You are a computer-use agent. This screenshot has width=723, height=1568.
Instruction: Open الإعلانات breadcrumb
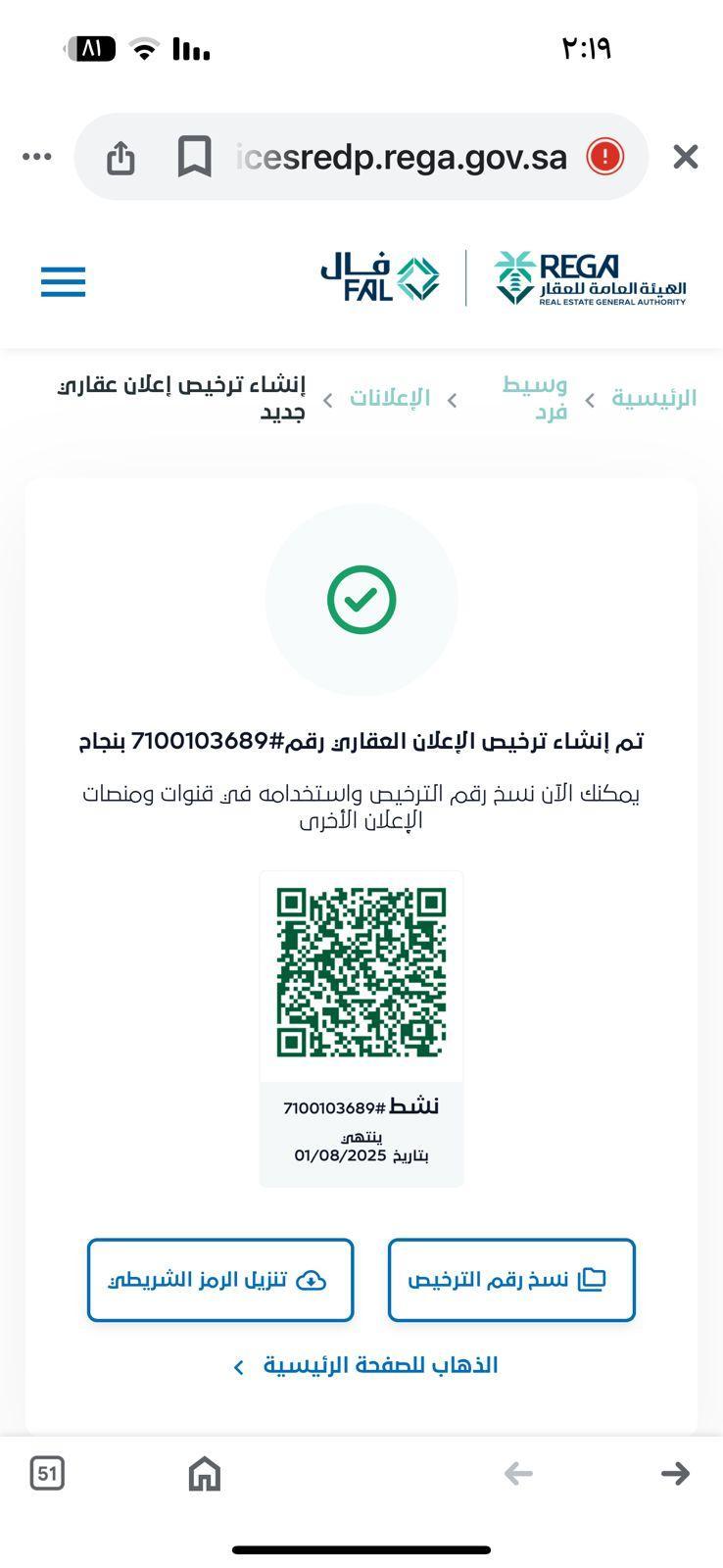pyautogui.click(x=390, y=398)
